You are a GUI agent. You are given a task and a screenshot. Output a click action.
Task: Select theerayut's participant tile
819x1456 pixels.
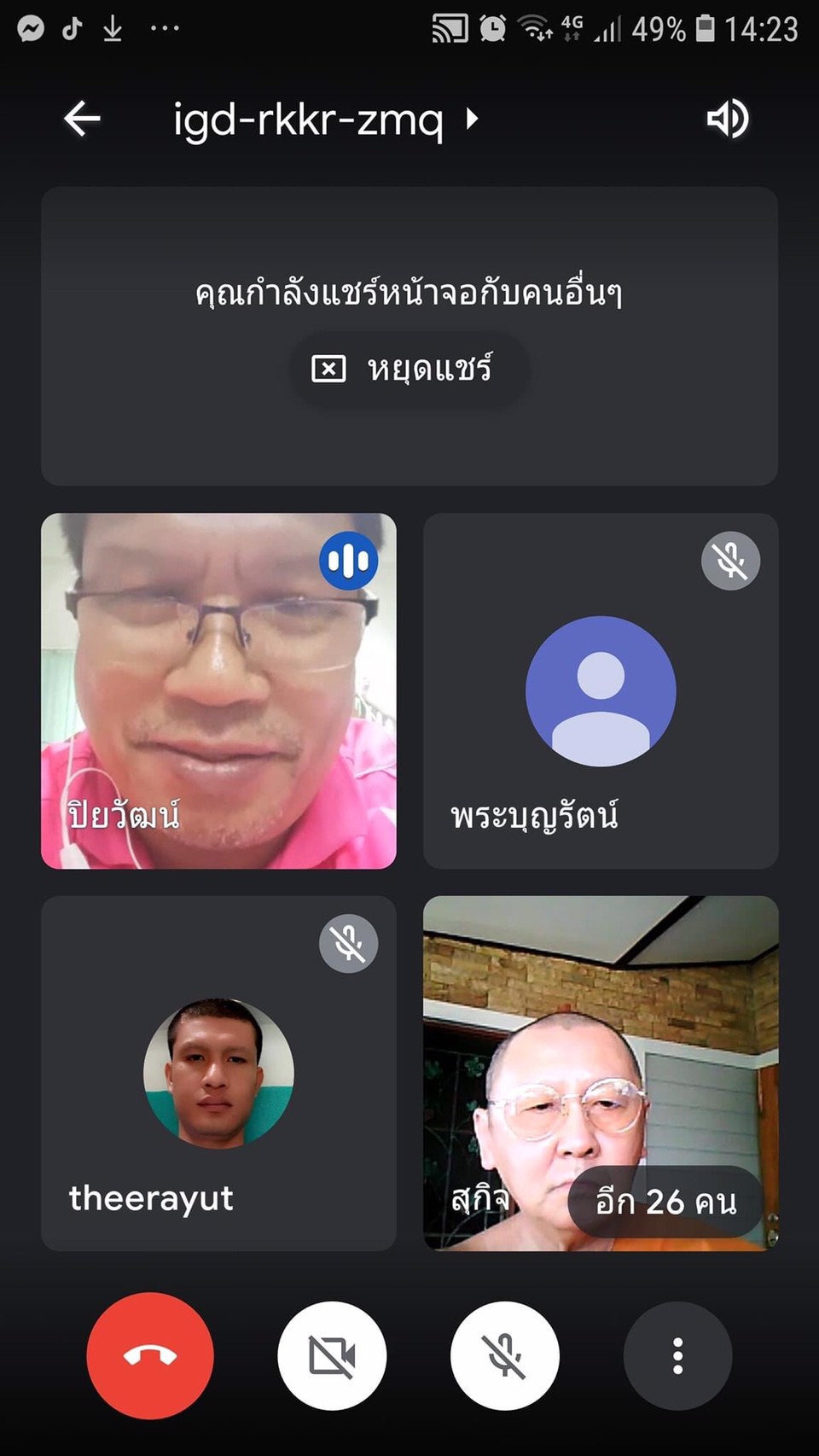click(218, 1073)
